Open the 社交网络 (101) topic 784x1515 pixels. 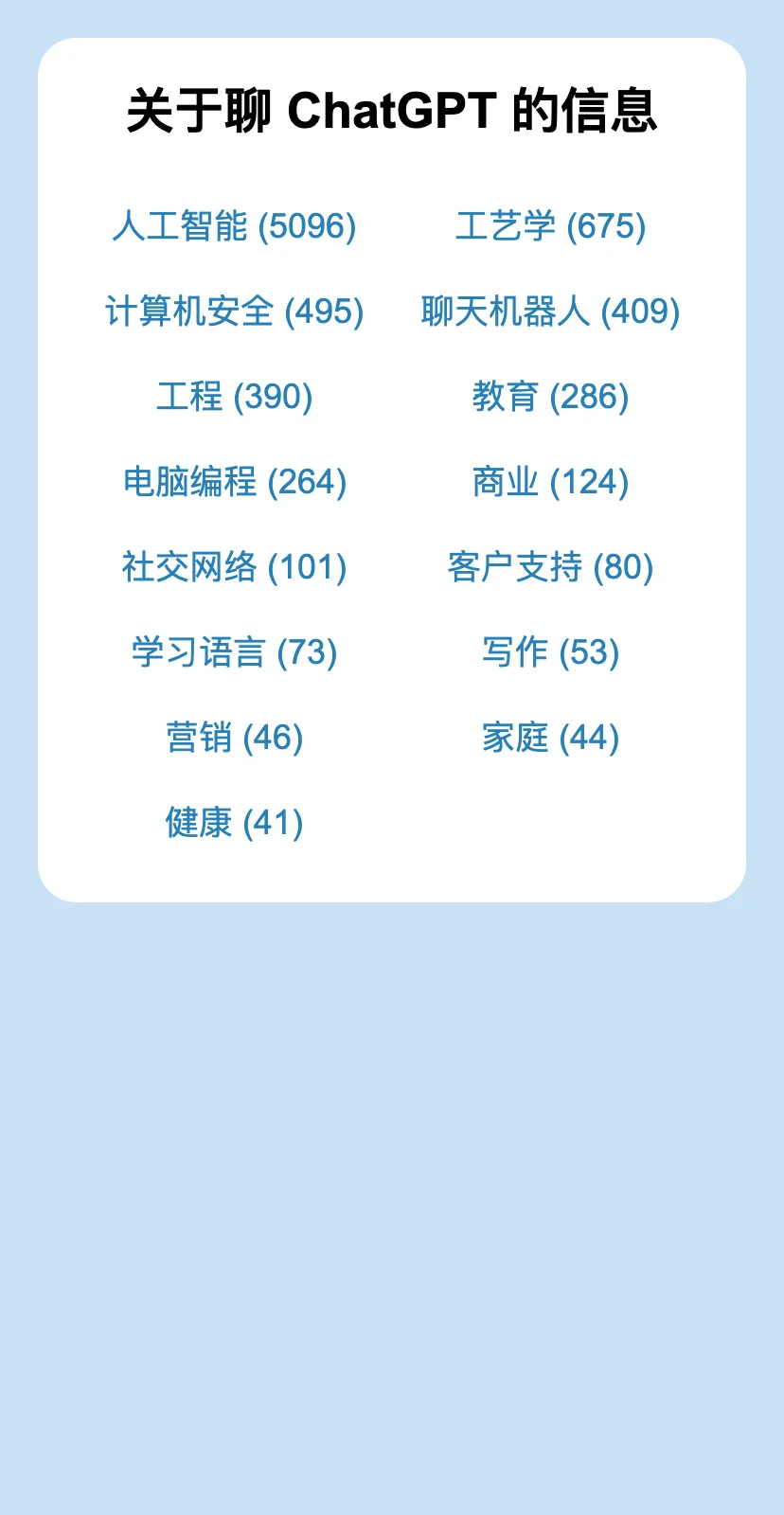(234, 567)
